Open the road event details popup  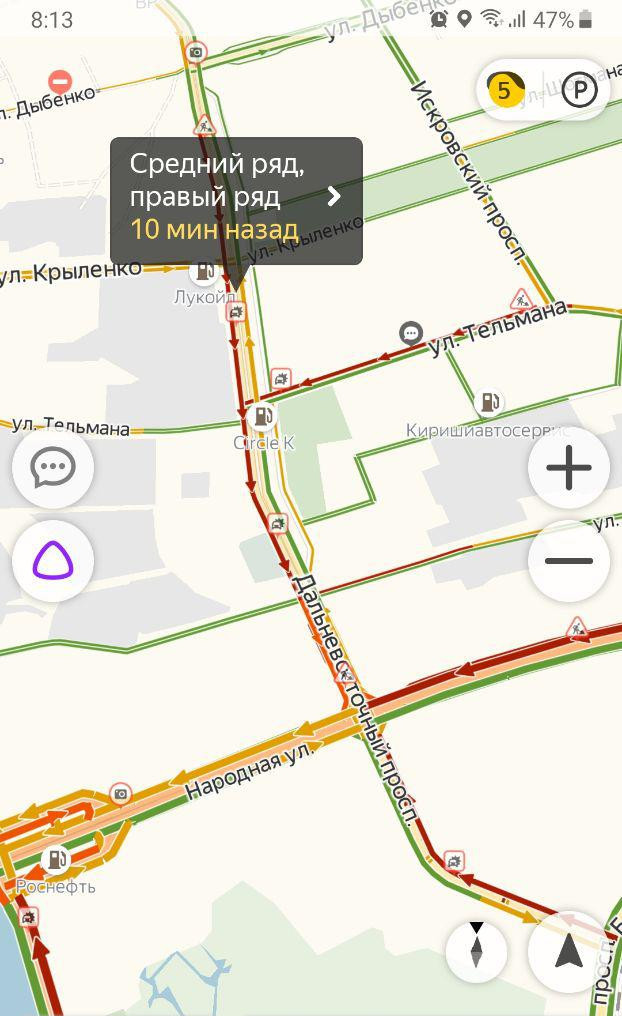[x=236, y=200]
